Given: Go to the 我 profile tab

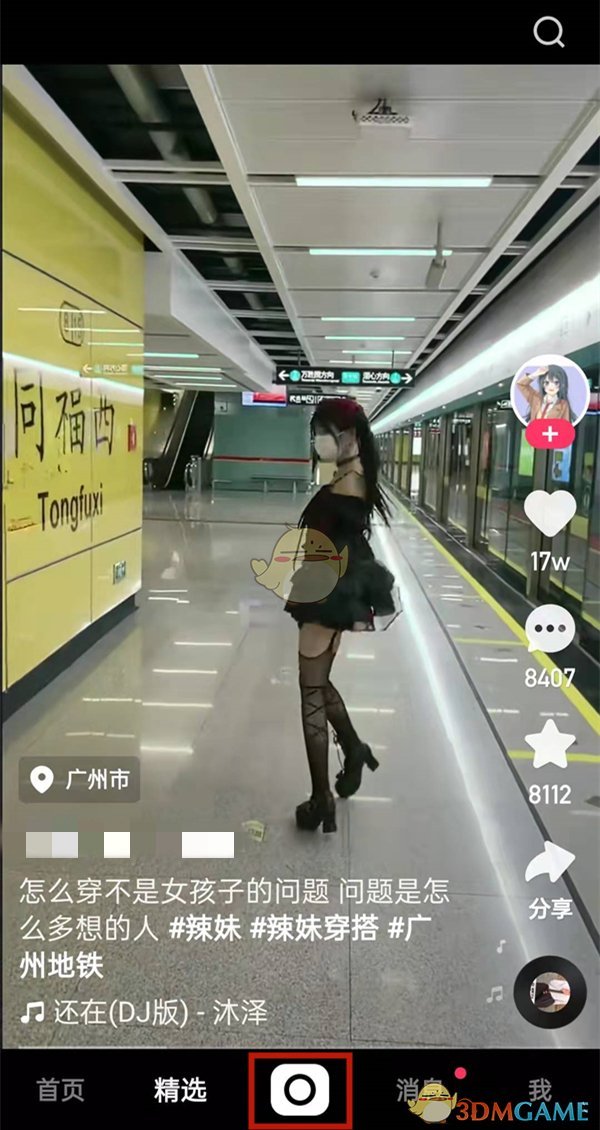Looking at the screenshot, I should [x=540, y=1090].
